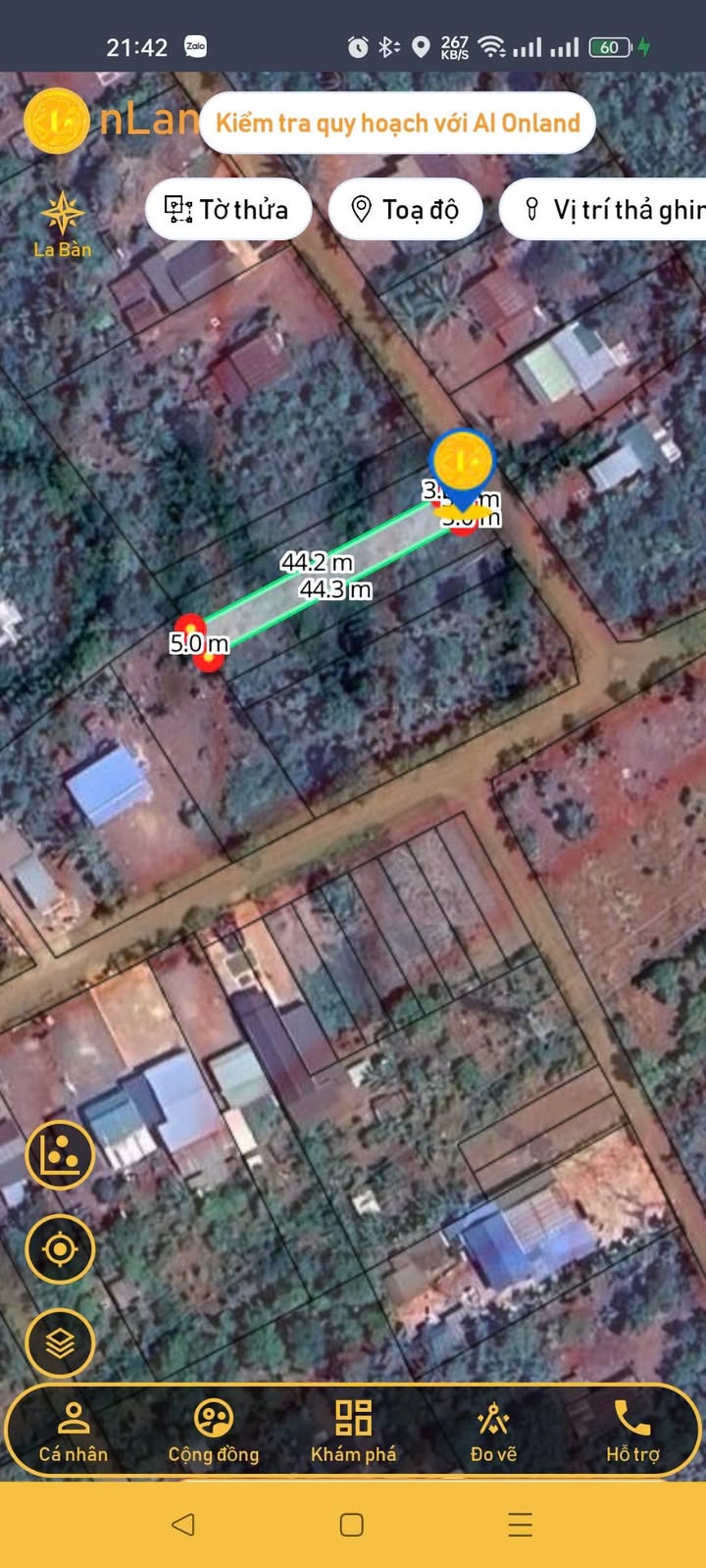Tap the system back button
Viewport: 706px width, 1568px height.
point(183,1524)
